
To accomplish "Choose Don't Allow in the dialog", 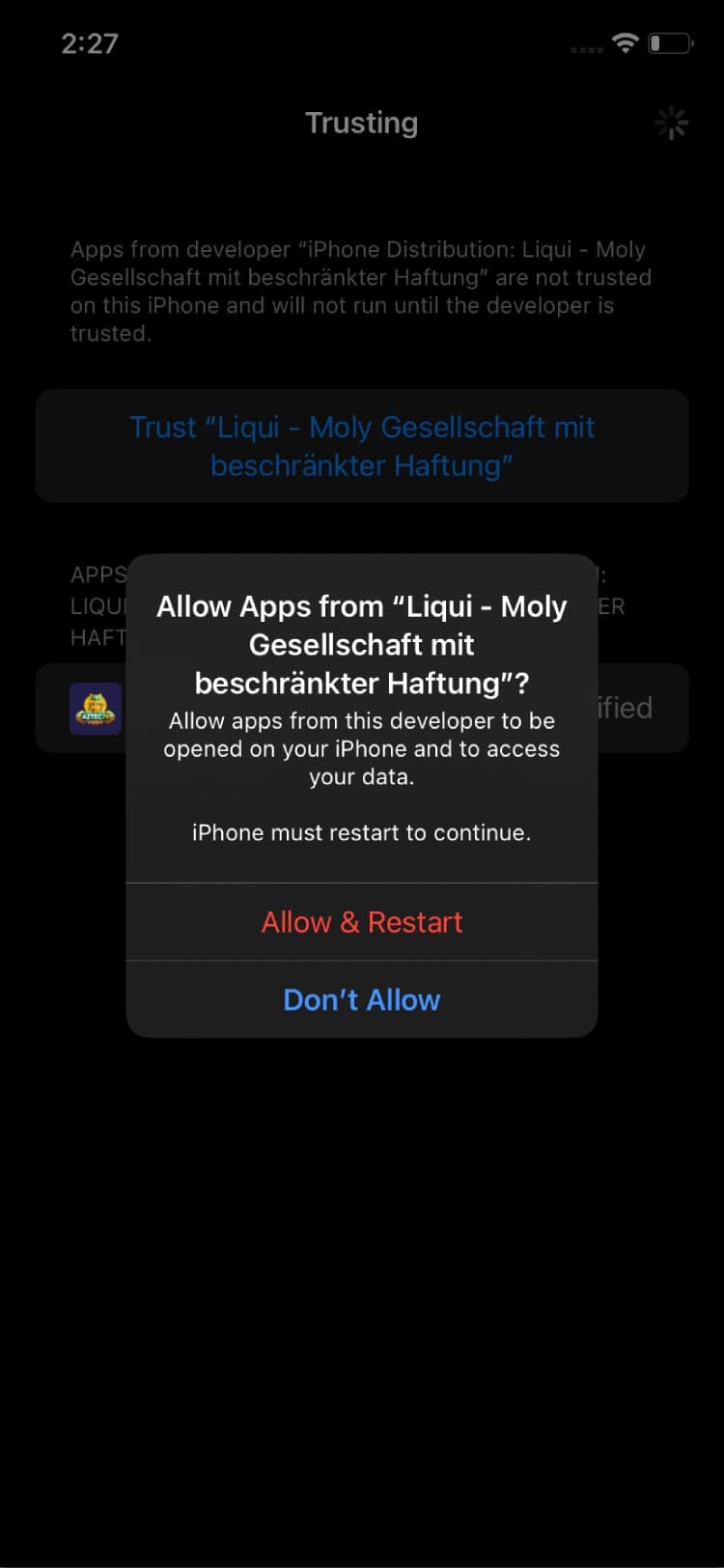I will (362, 999).
